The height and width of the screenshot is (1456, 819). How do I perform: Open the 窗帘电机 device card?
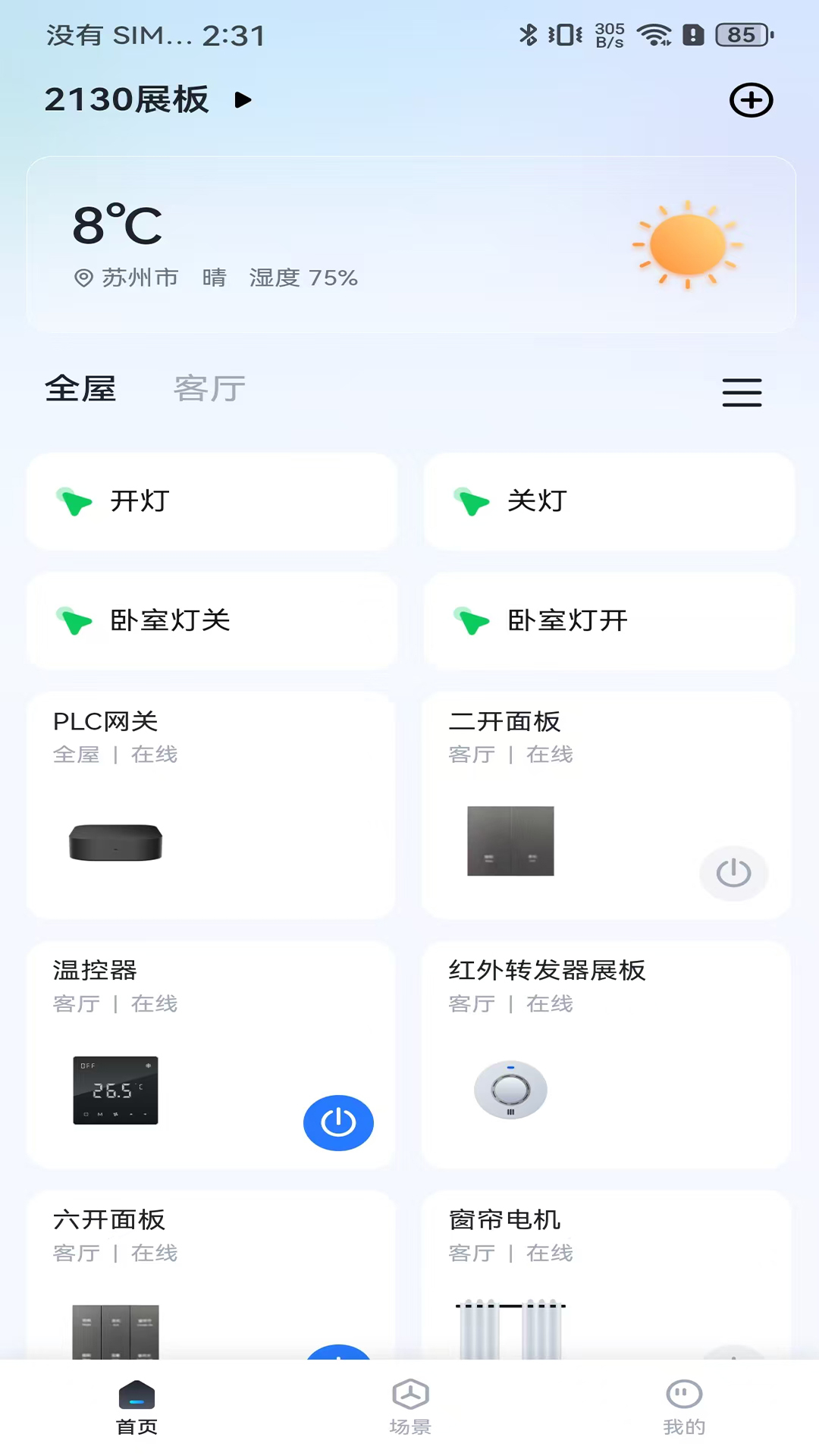click(607, 1274)
